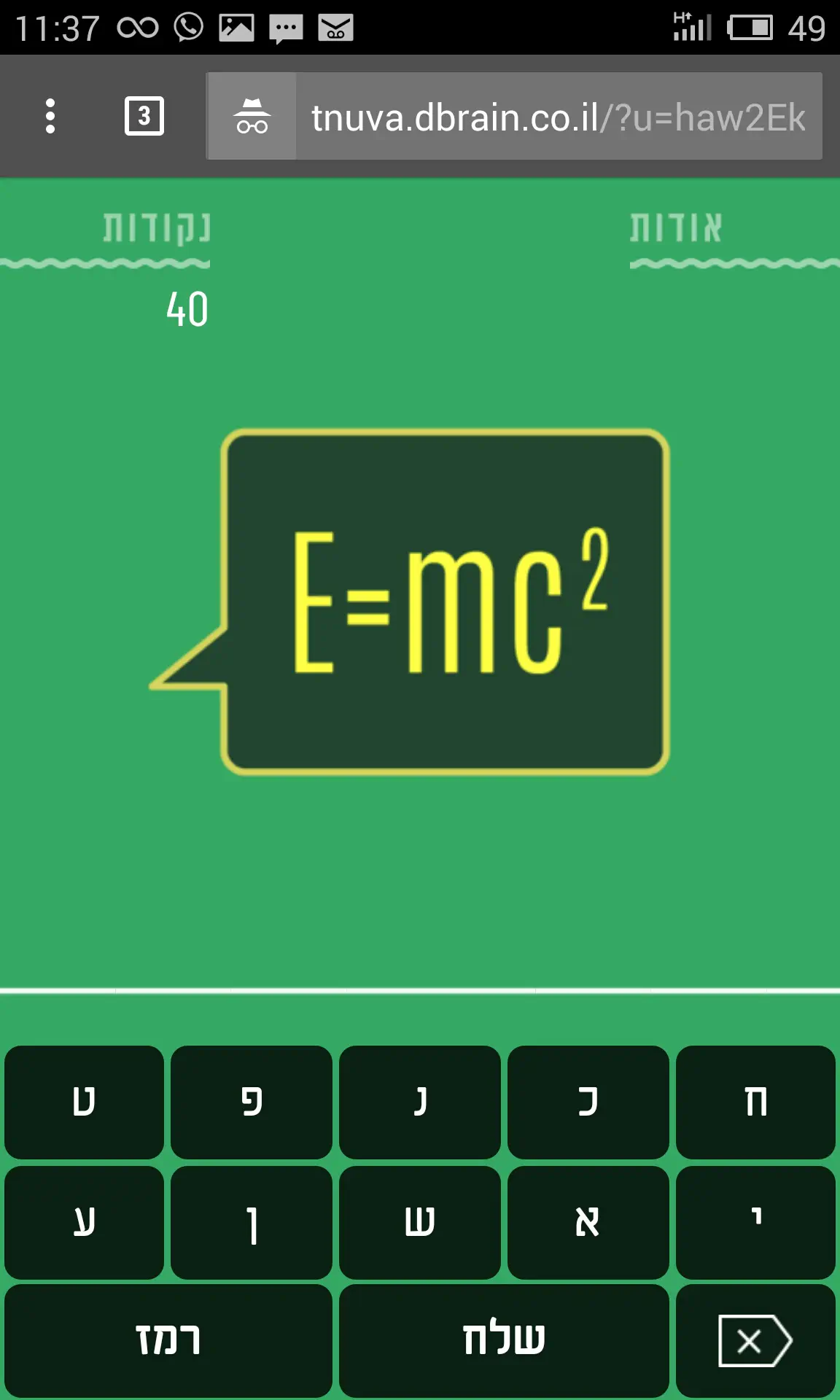Tap the letter ח key
840x1400 pixels.
click(x=755, y=1102)
